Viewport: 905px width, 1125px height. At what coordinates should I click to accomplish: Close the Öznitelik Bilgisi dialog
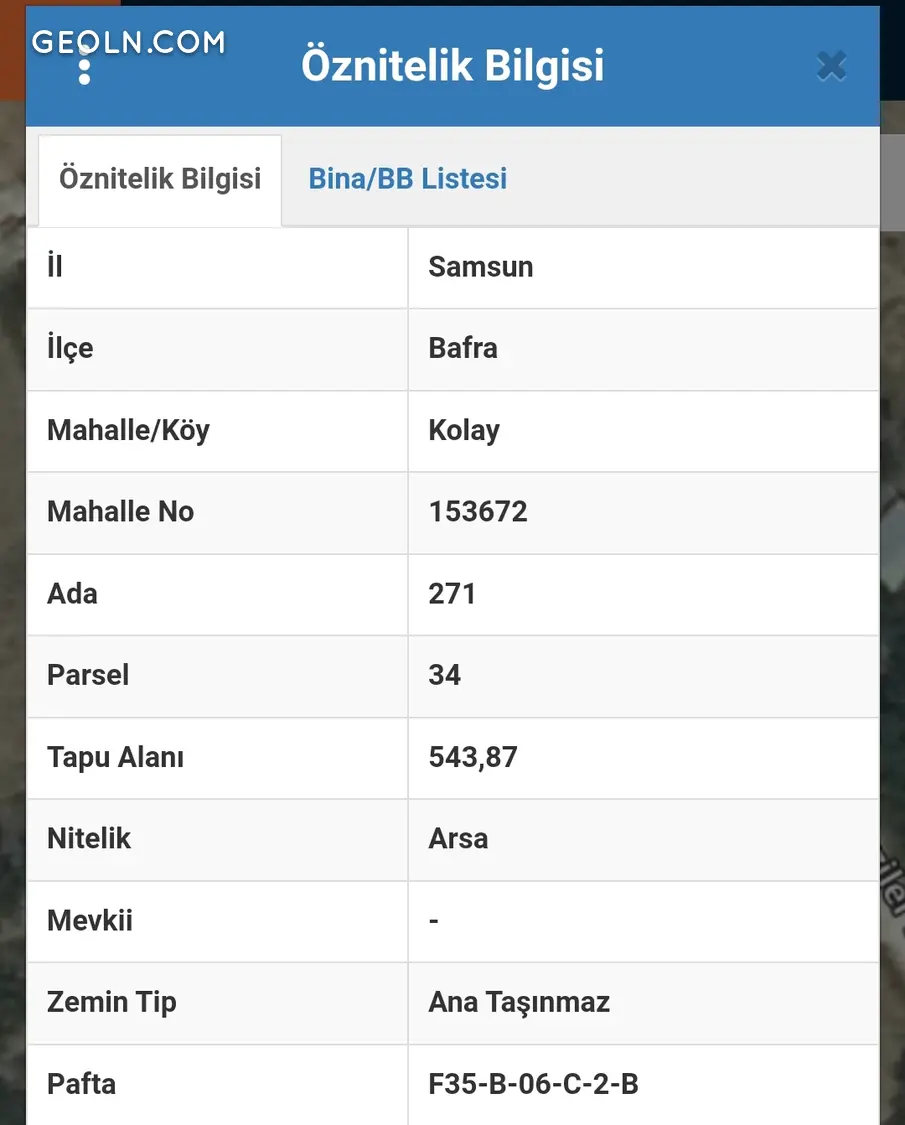click(x=831, y=66)
